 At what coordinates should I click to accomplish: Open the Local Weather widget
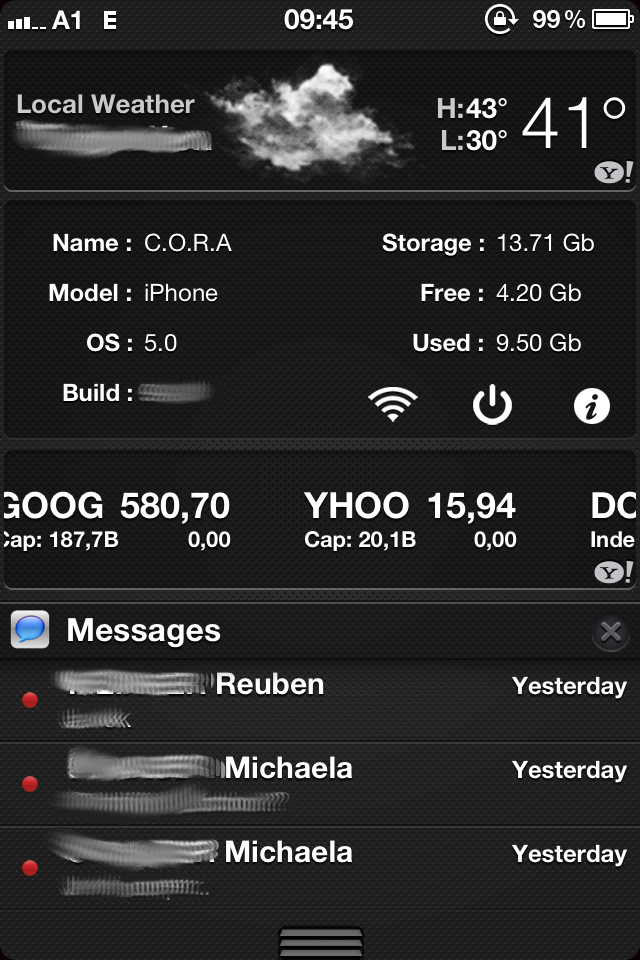point(320,121)
